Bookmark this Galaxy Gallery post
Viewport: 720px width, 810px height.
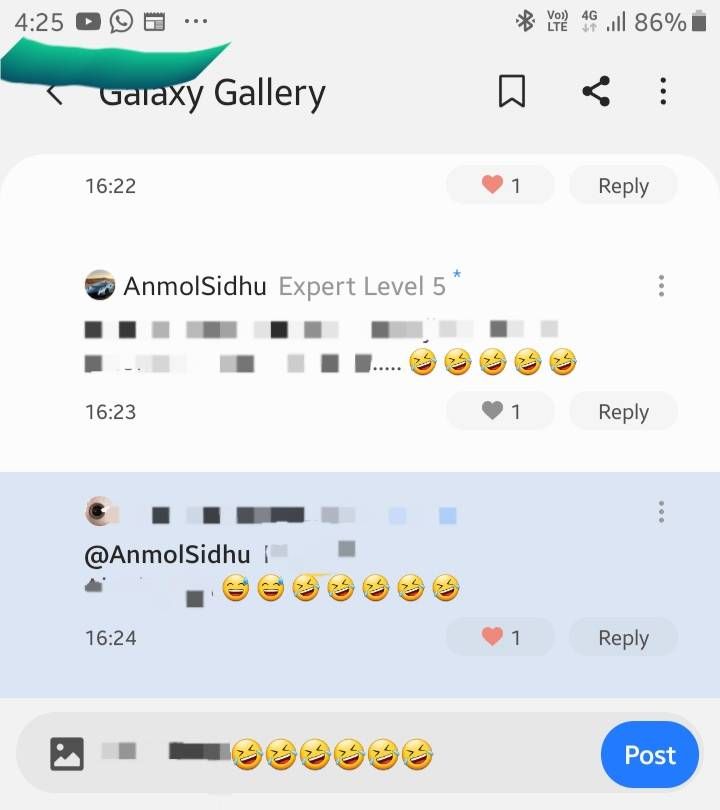[x=512, y=92]
